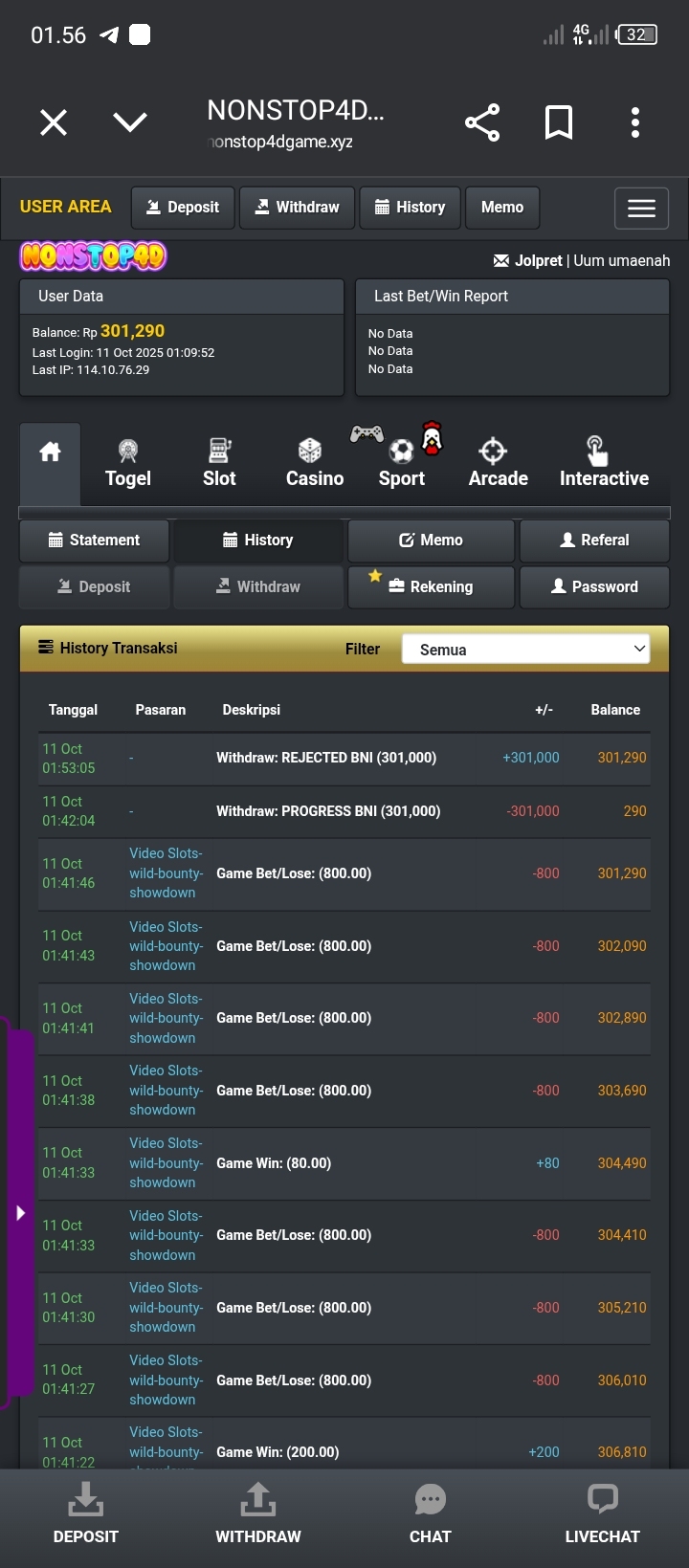
Task: Expand the Semua filter dropdown
Action: (x=525, y=650)
